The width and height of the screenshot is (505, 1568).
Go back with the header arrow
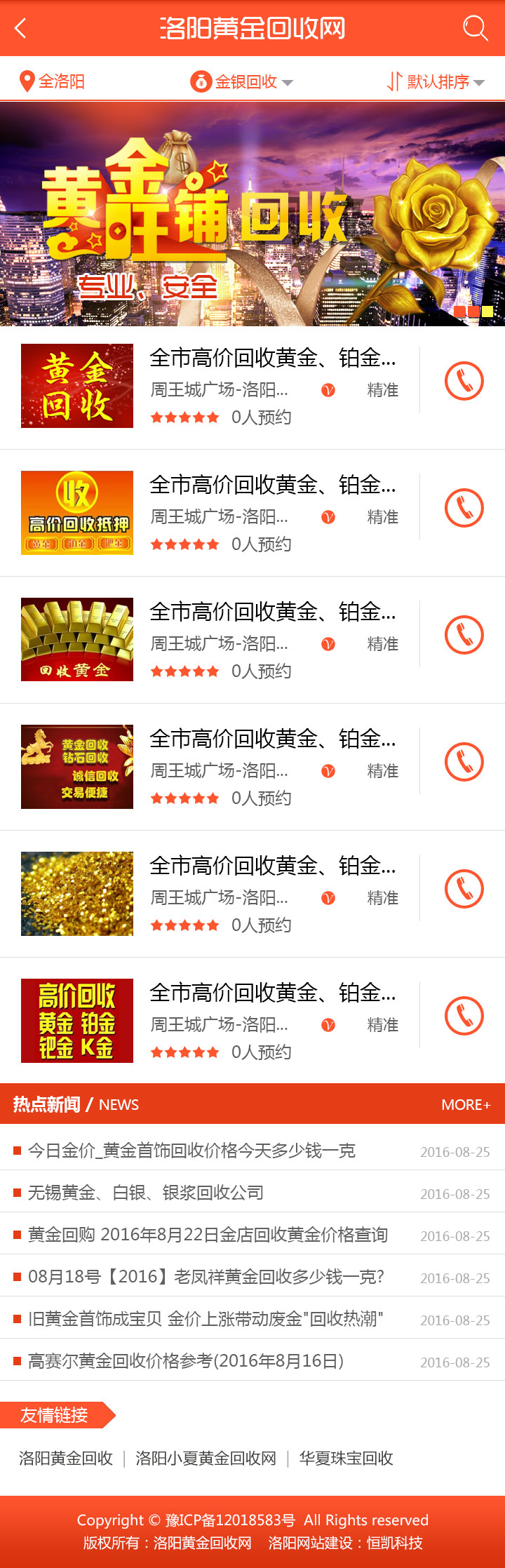coord(20,28)
